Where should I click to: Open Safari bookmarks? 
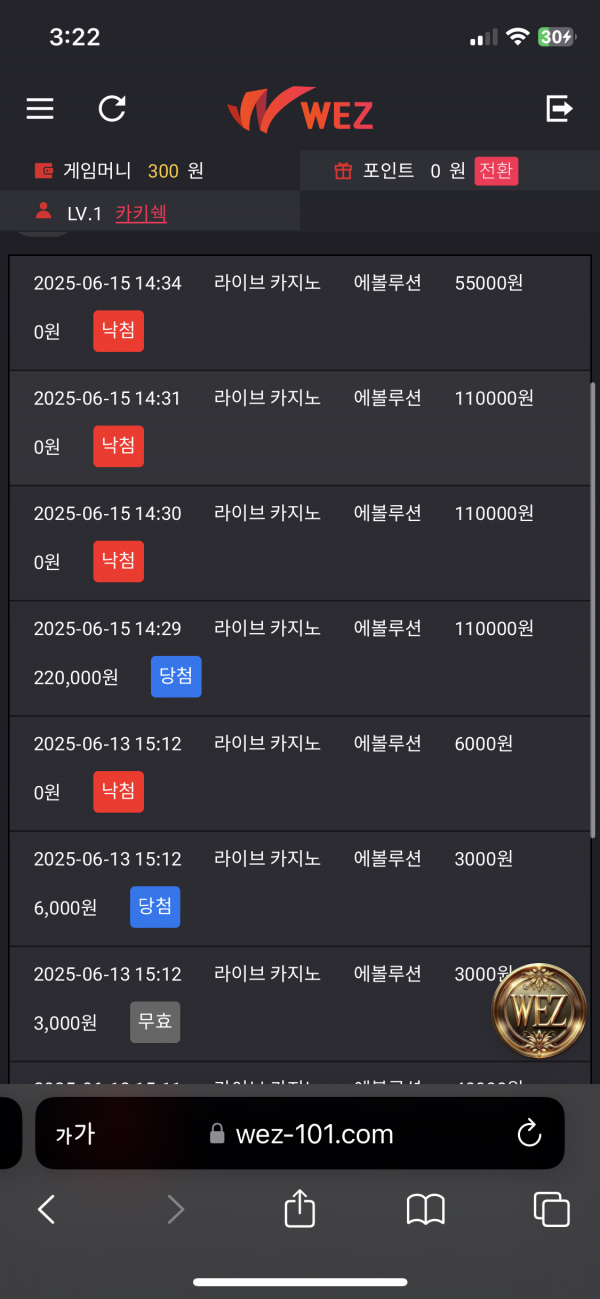click(426, 1211)
